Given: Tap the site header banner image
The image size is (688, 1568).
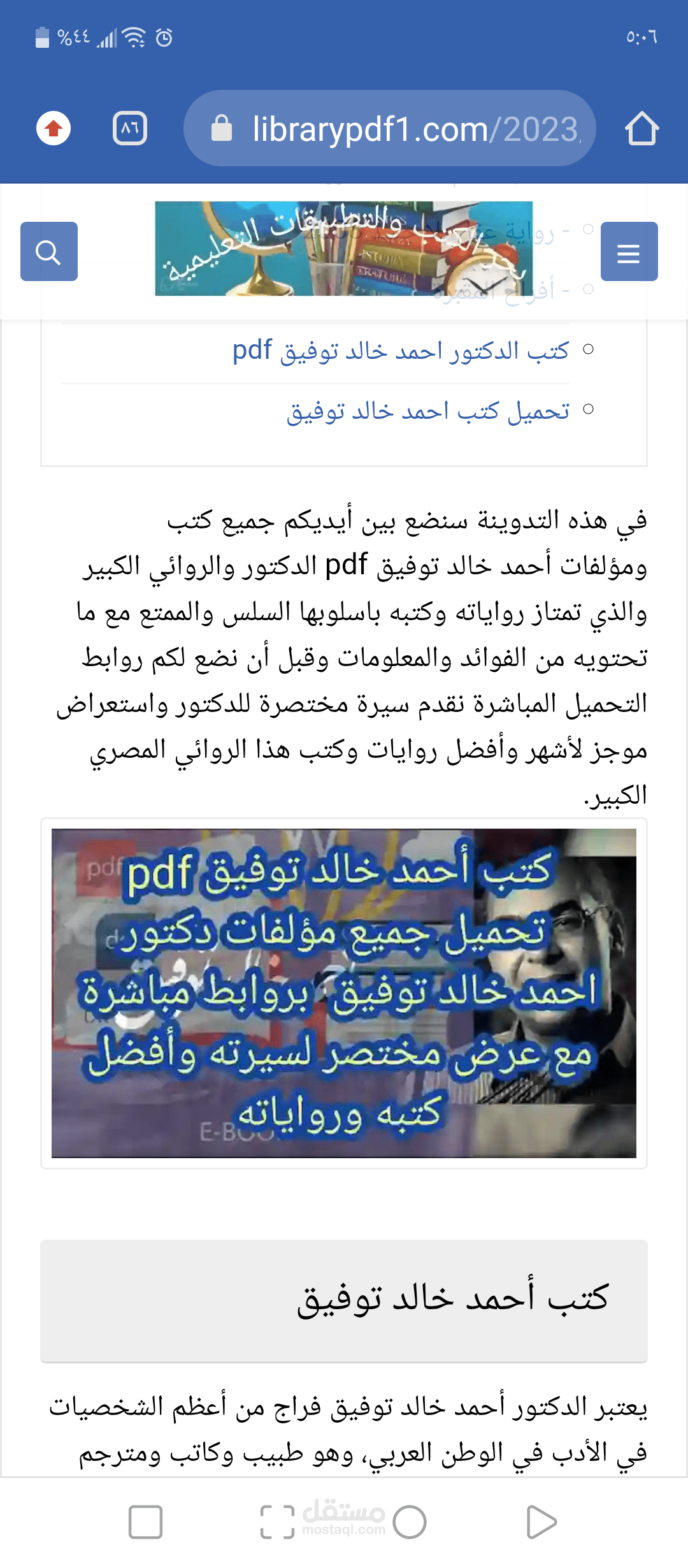Looking at the screenshot, I should tap(343, 249).
